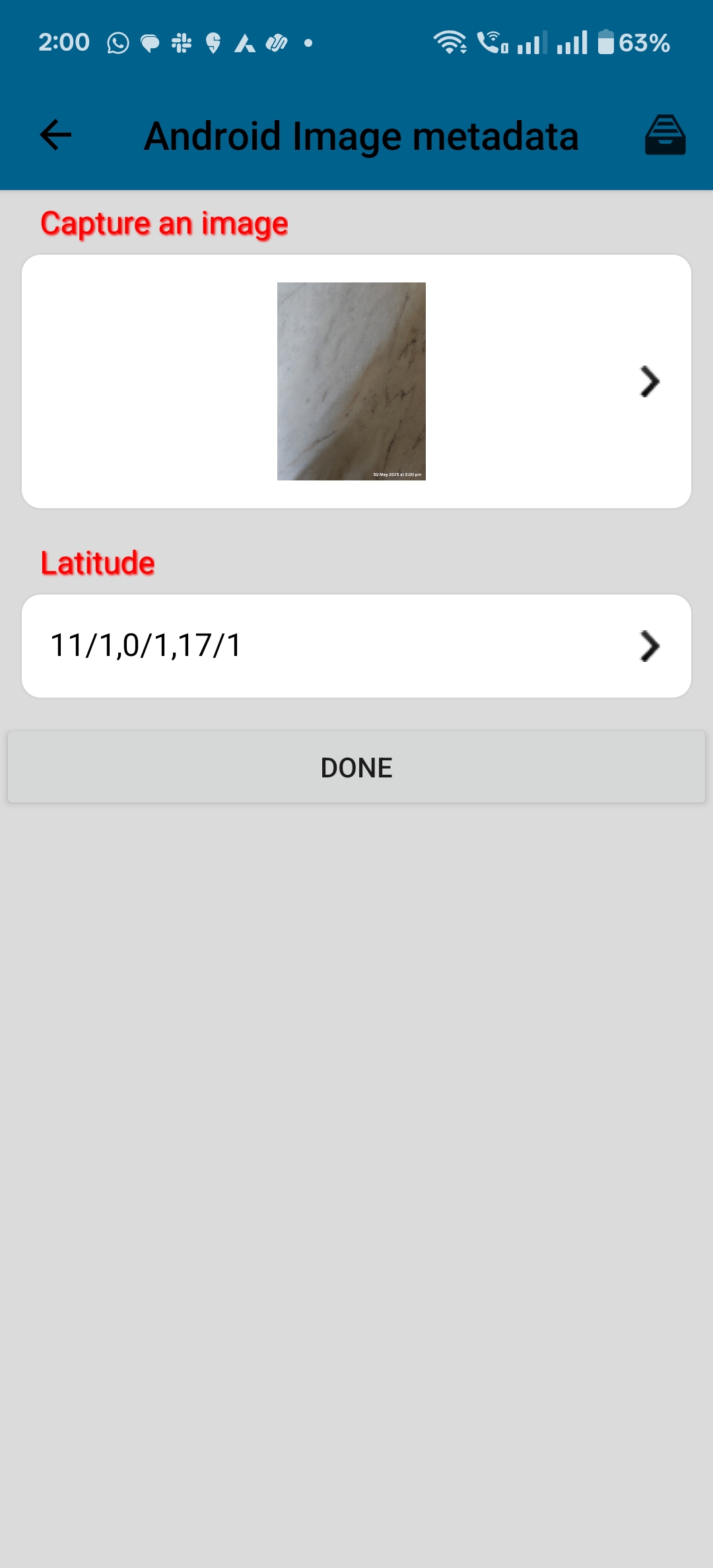The width and height of the screenshot is (713, 1568).
Task: Tap the Wi-Fi calling icon
Action: click(494, 42)
